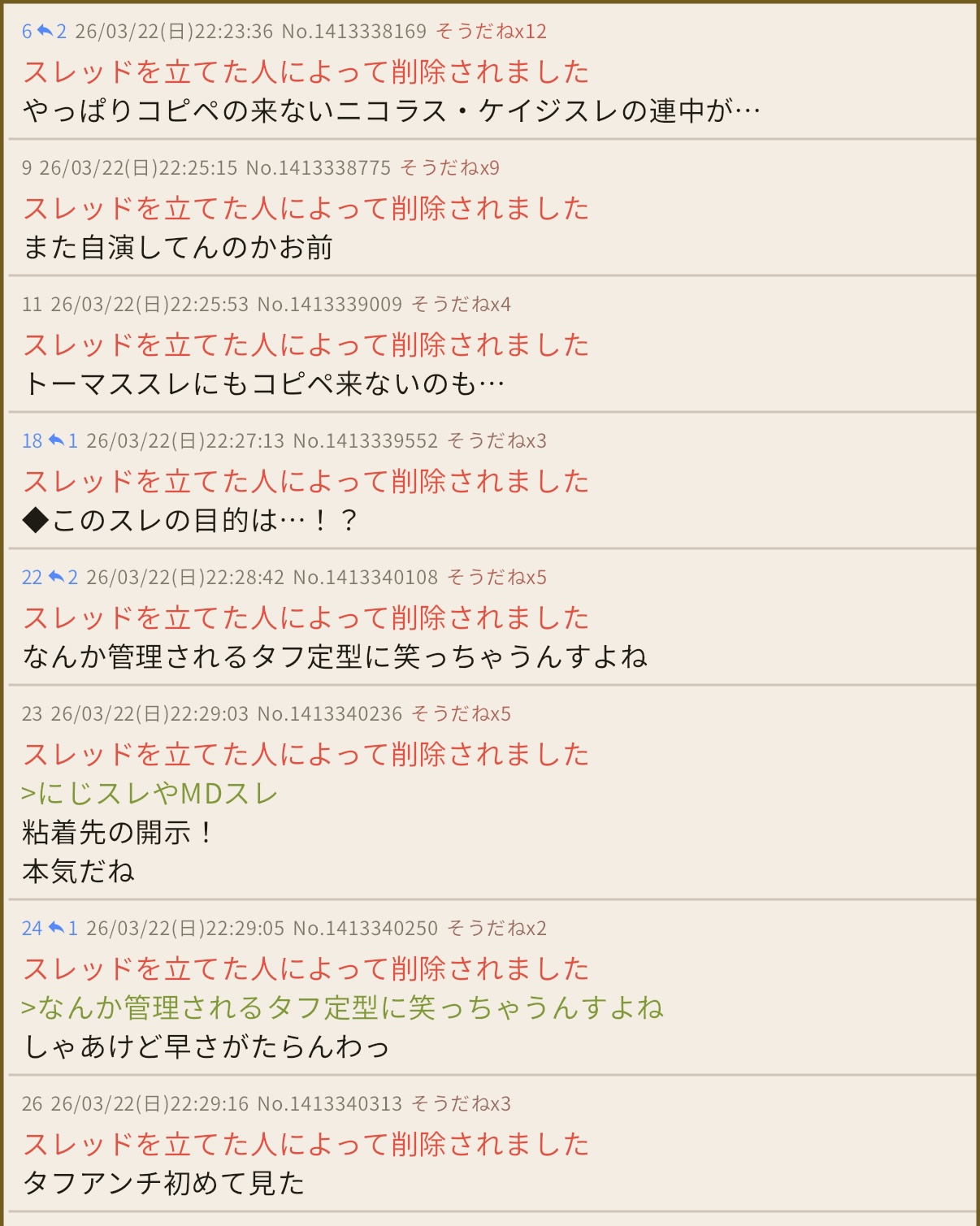The height and width of the screenshot is (1226, 980).
Task: Open the 2 replies to post 22
Action: [x=63, y=578]
